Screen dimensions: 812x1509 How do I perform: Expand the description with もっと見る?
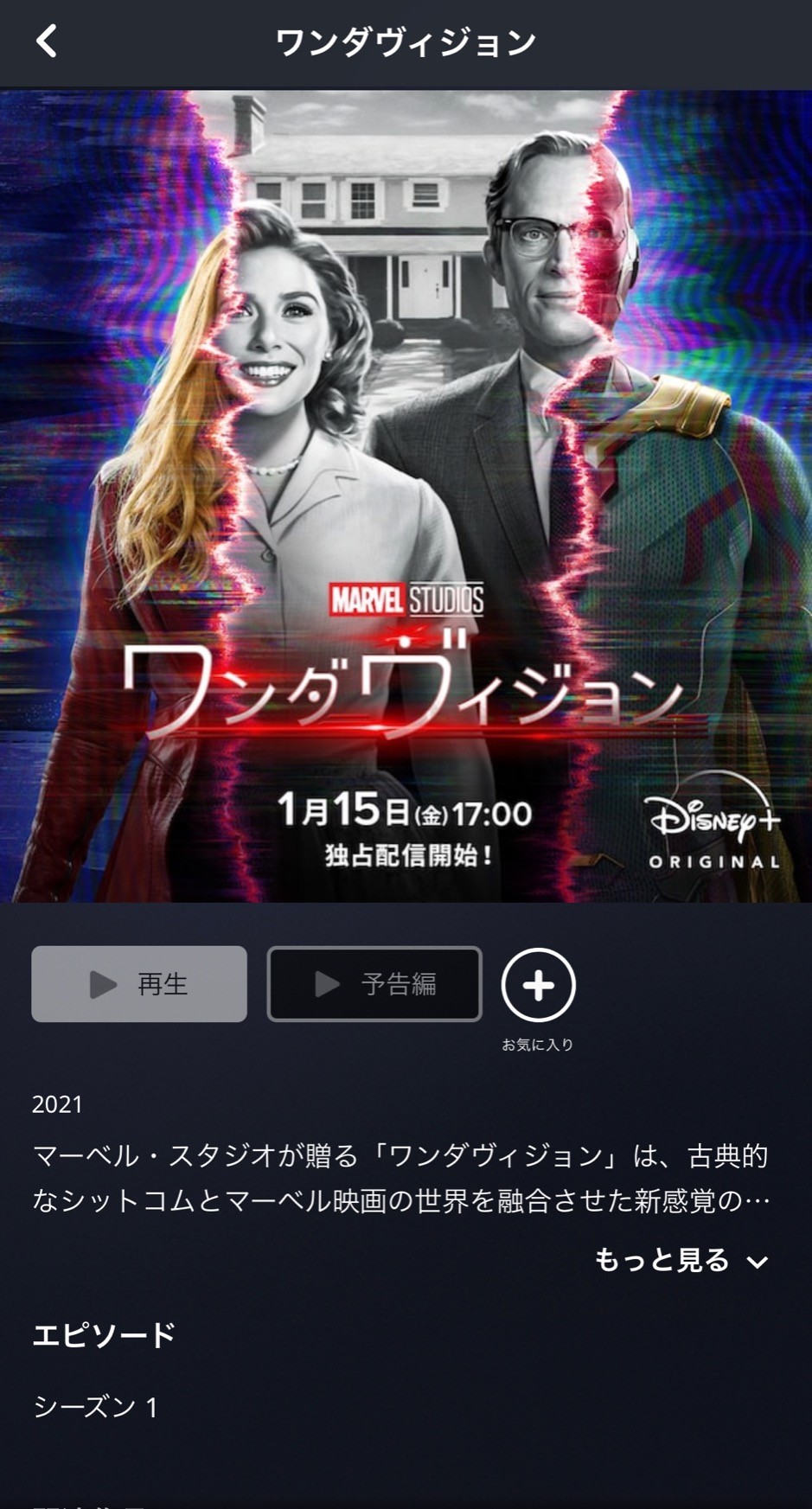(681, 1261)
